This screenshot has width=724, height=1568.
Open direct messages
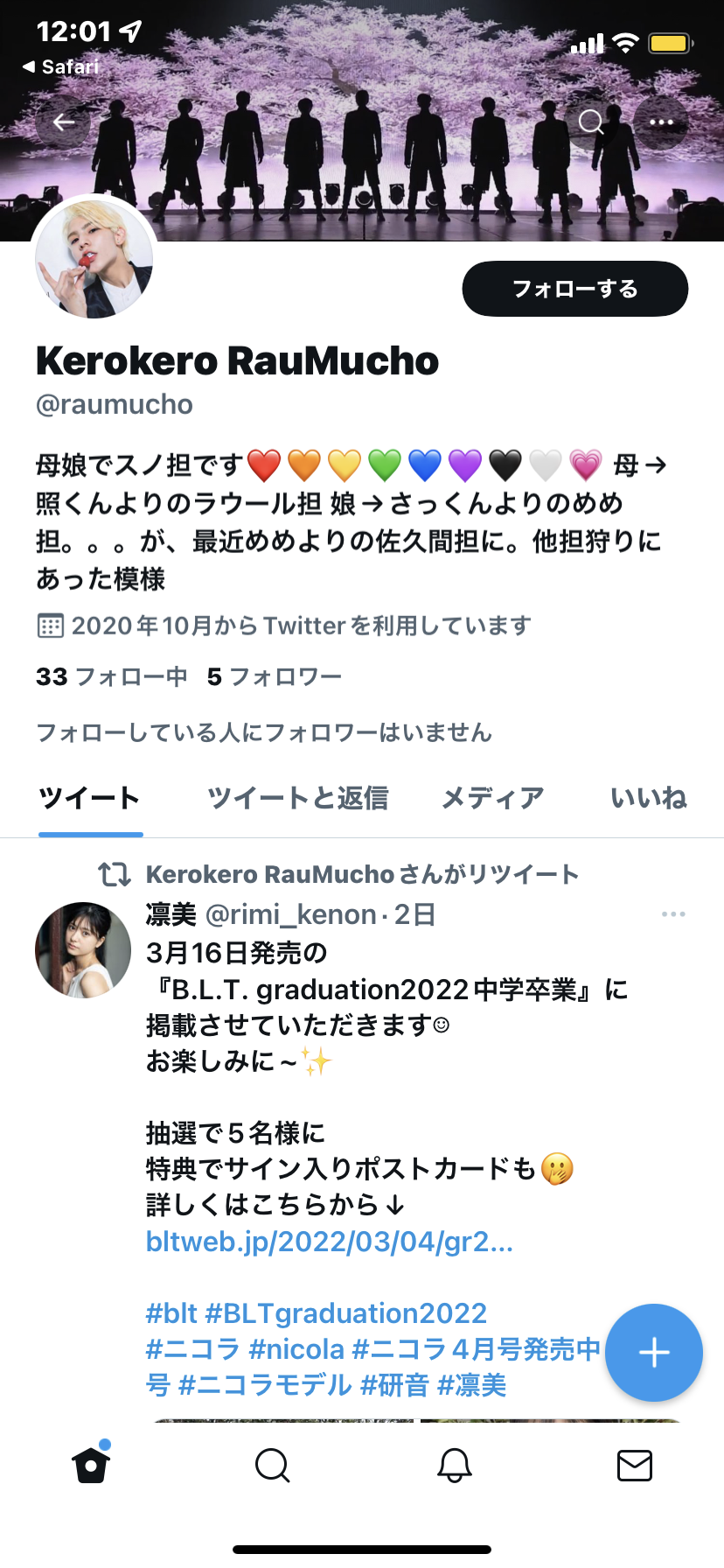[x=634, y=1465]
